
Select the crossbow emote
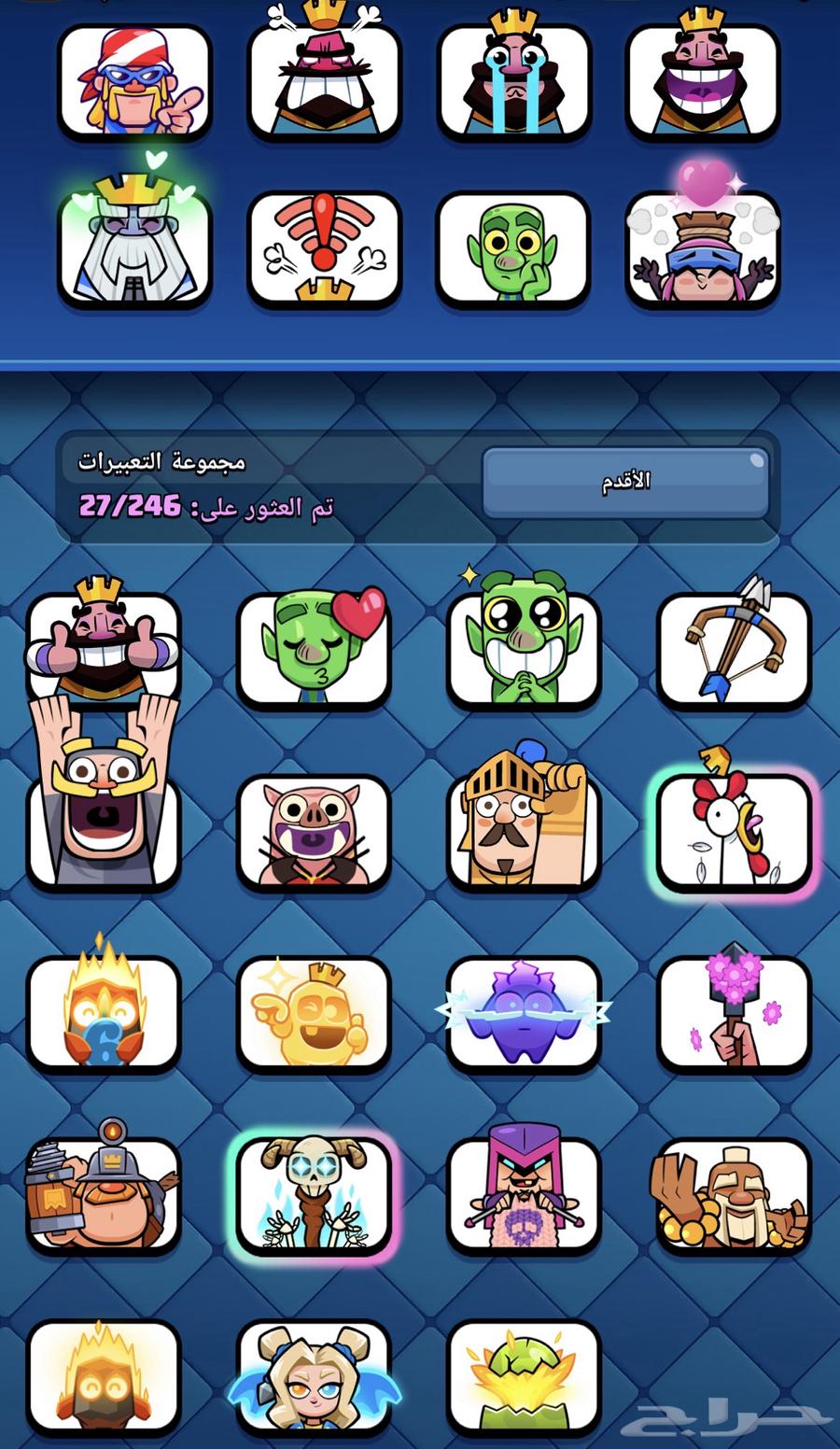click(734, 649)
